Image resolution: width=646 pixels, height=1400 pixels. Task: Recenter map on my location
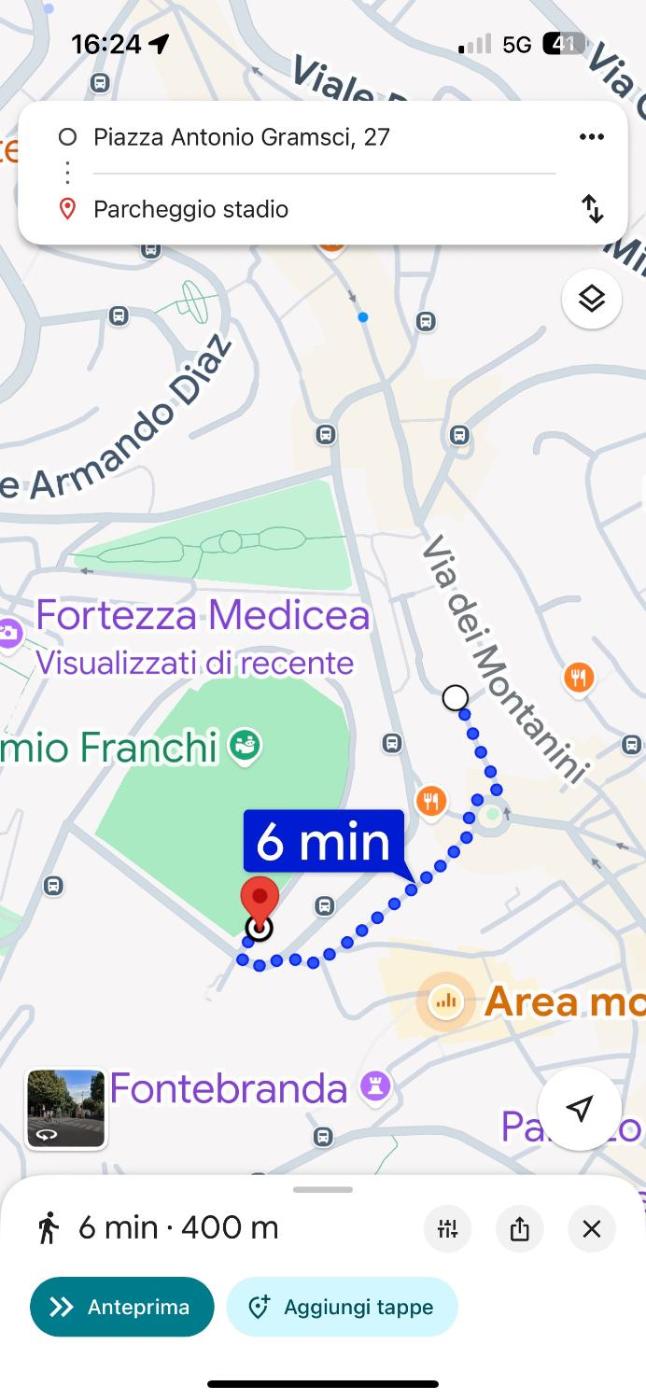pos(579,1108)
